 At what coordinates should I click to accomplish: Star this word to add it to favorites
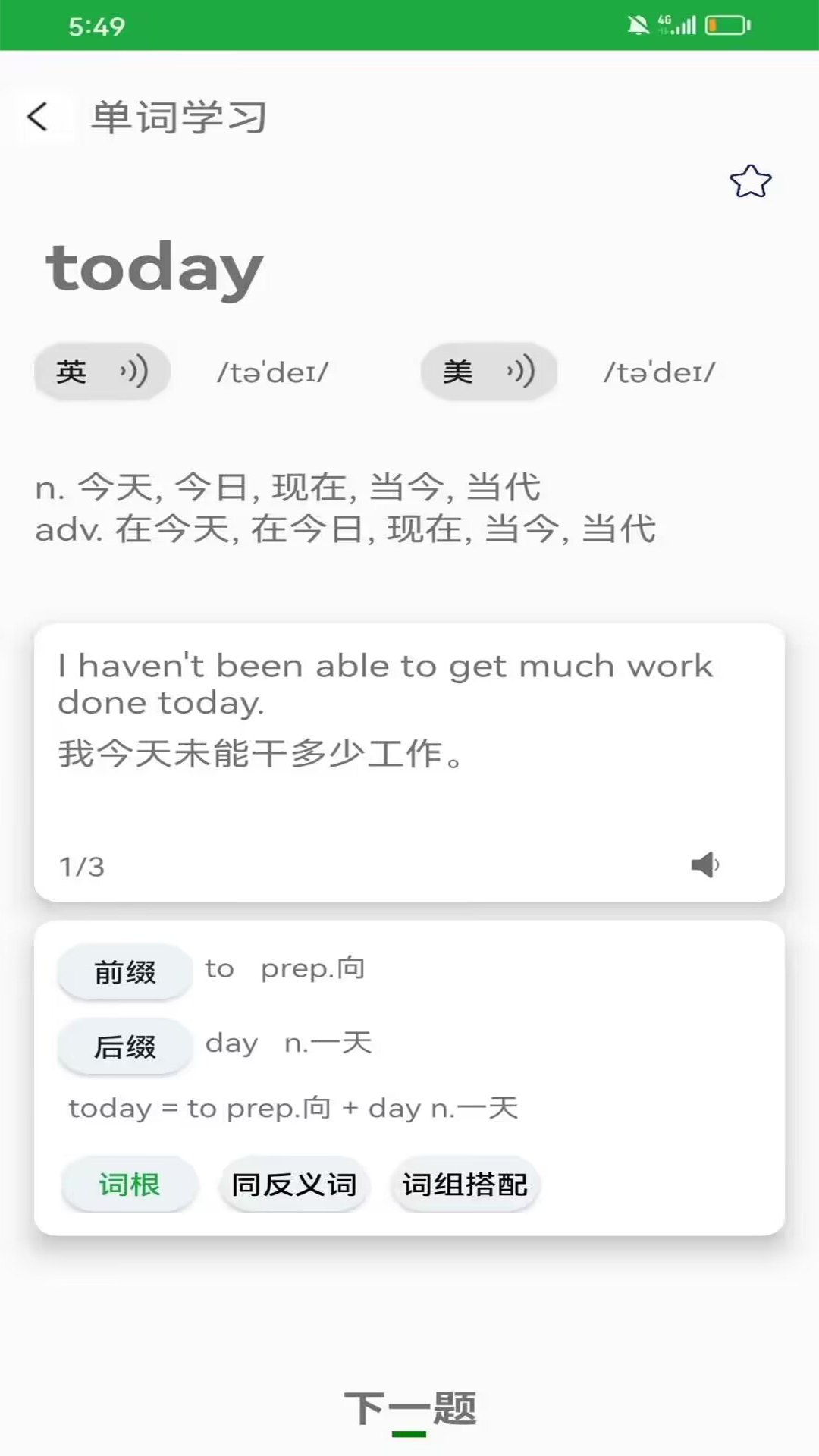point(751,181)
